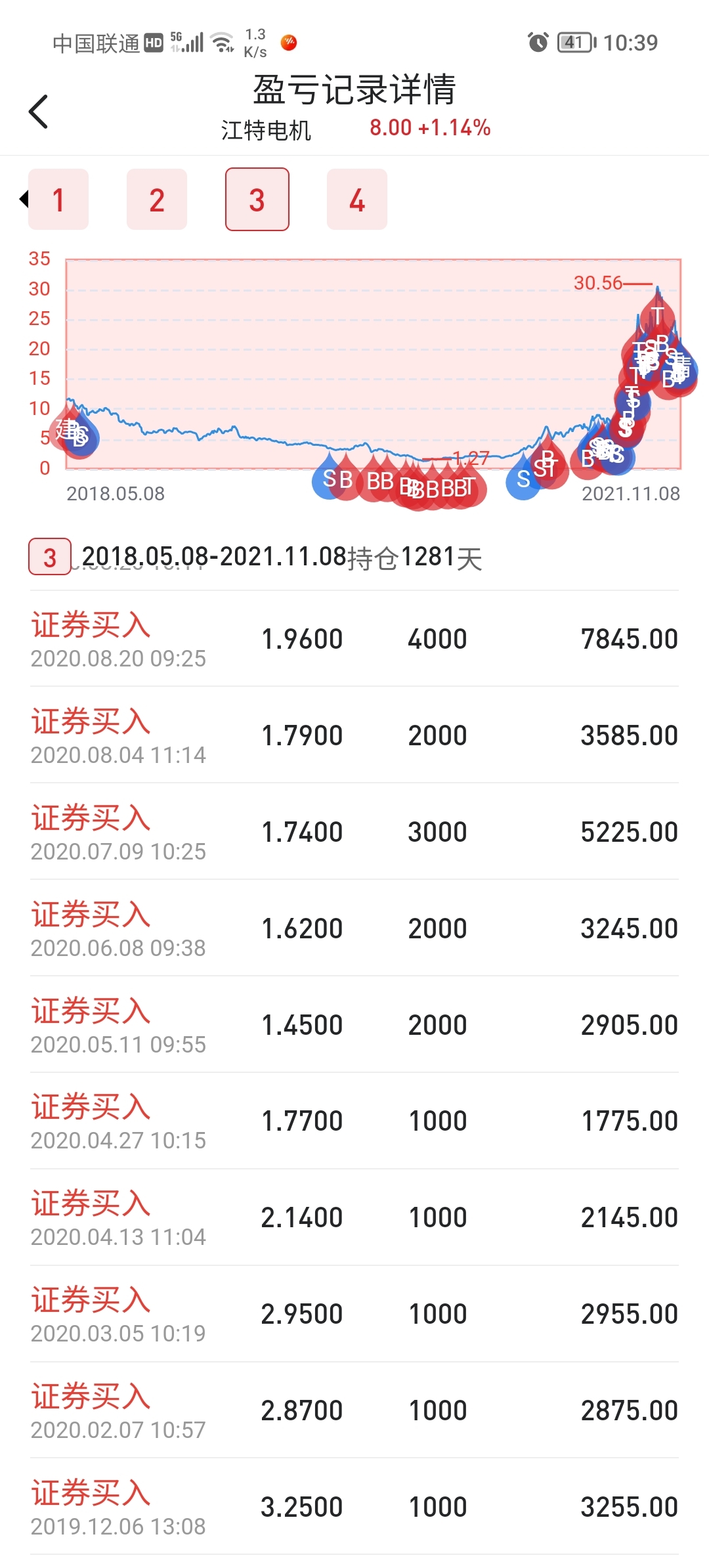709x1568 pixels.
Task: Open the buy record dated 2020.08.04 11:14
Action: 354,735
